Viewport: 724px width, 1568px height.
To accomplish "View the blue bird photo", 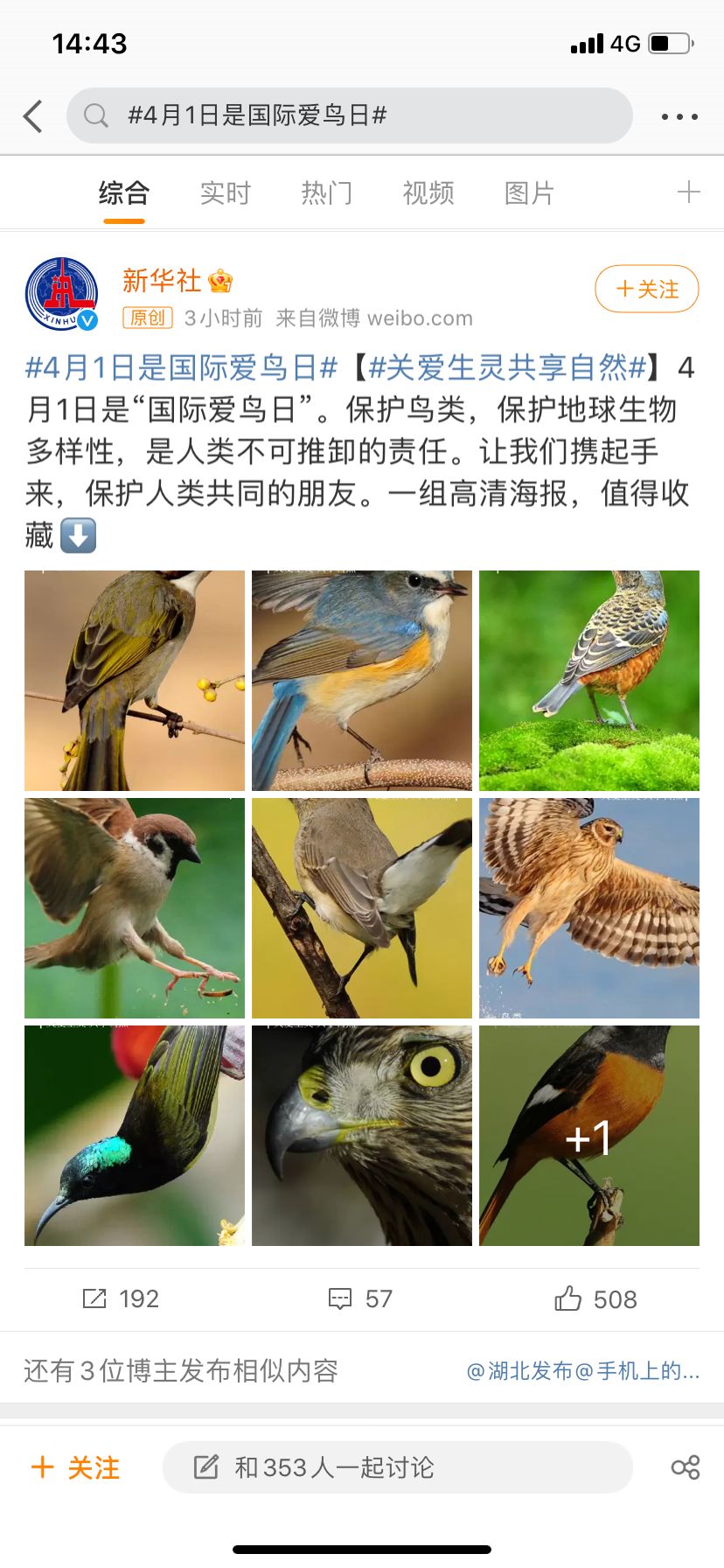I will coord(362,681).
